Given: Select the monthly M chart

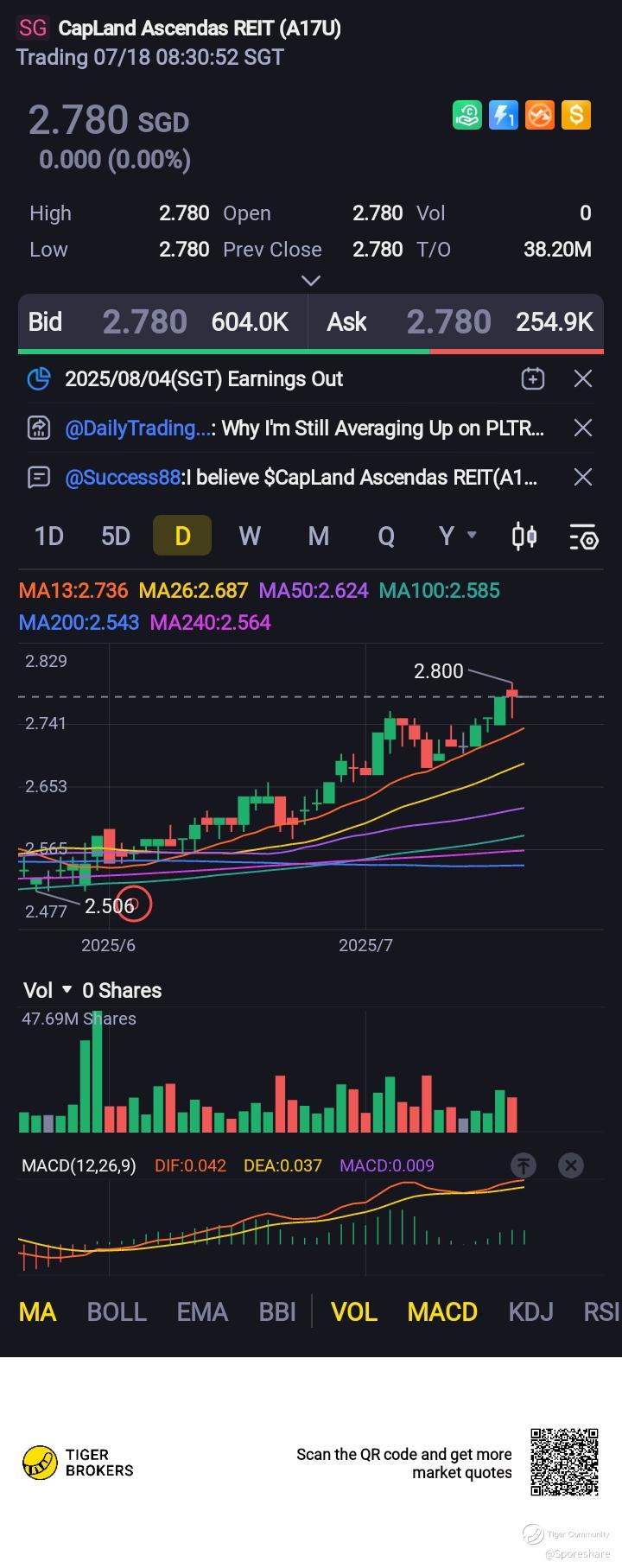Looking at the screenshot, I should click(x=318, y=536).
